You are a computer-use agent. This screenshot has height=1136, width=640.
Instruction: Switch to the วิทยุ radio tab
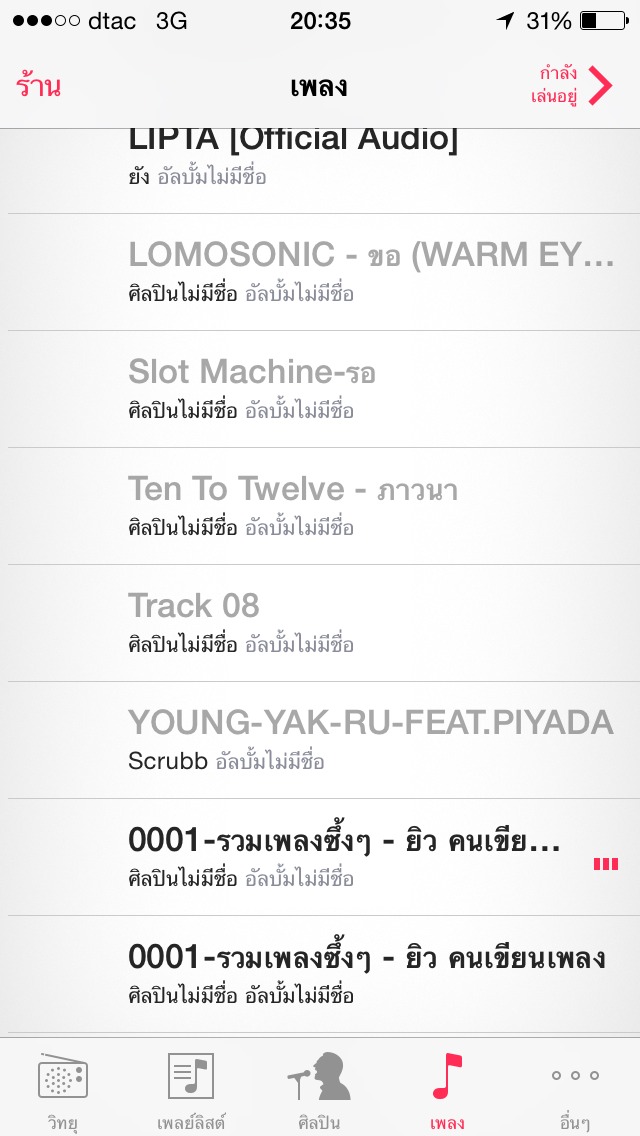(x=62, y=1090)
